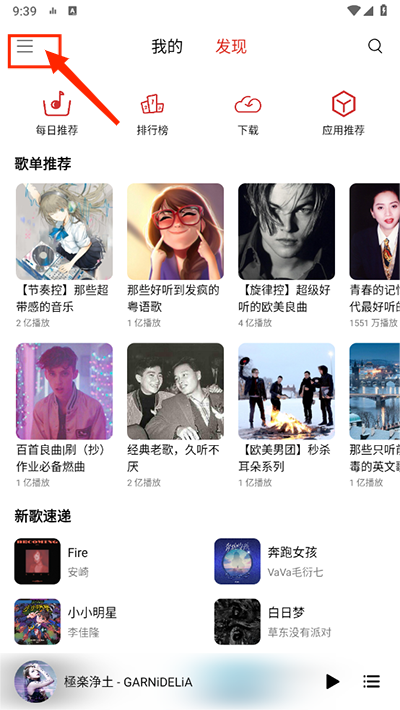The width and height of the screenshot is (400, 710).
Task: Play the new song Fire by 安崎
Action: [109, 561]
